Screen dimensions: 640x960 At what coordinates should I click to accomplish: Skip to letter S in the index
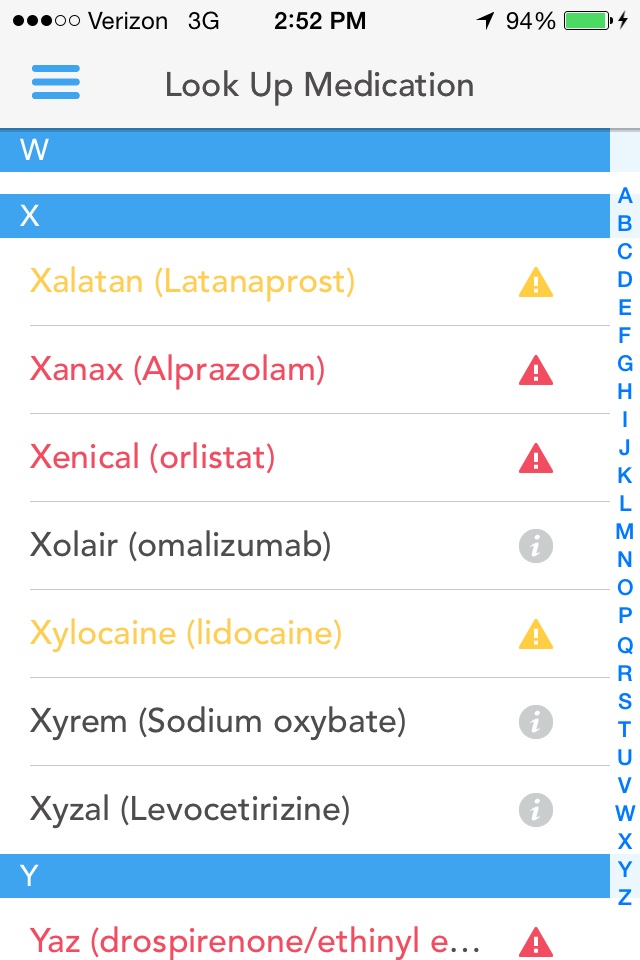pos(625,700)
